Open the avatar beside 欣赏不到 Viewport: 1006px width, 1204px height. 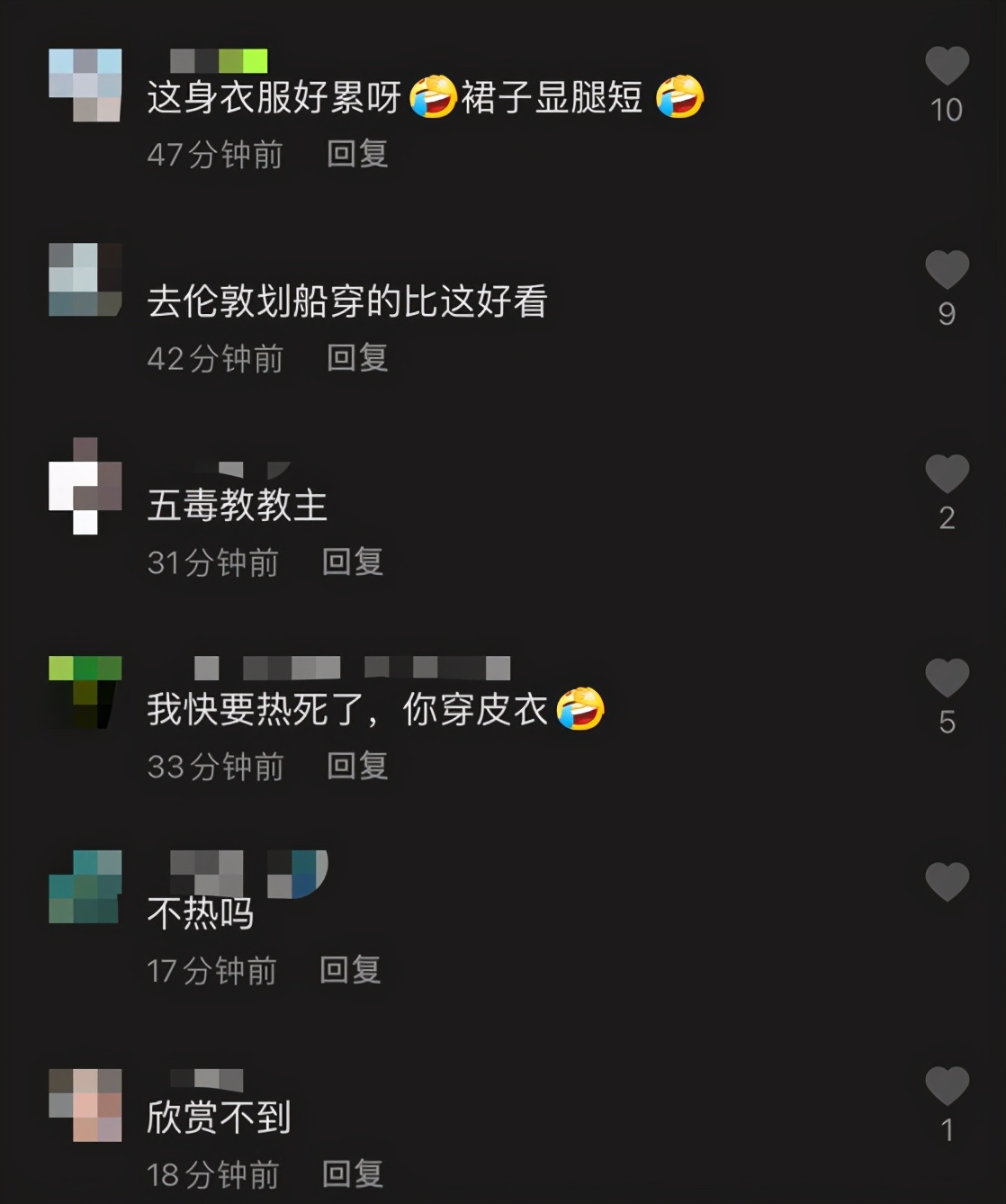[85, 1105]
